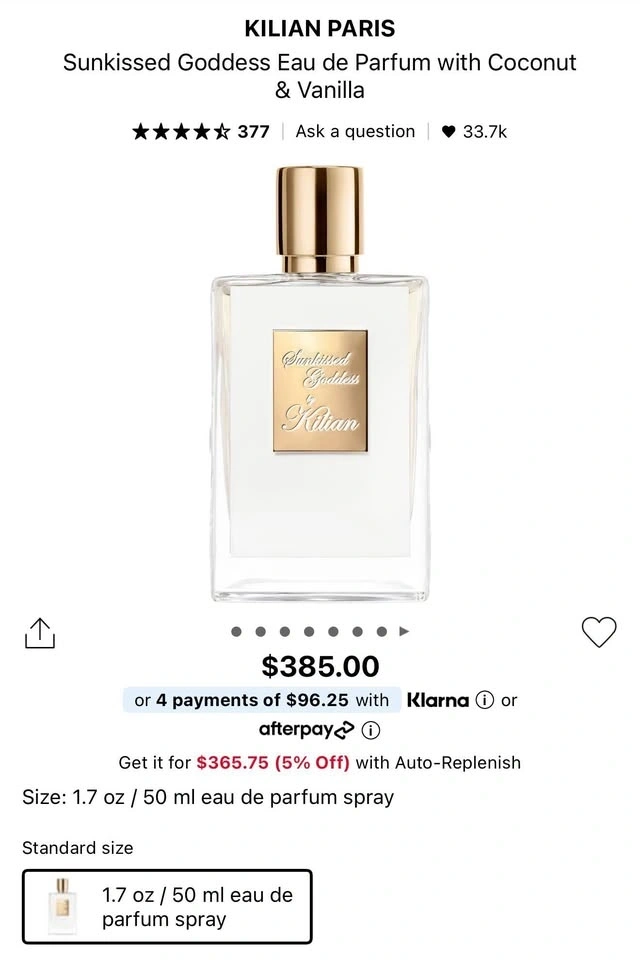The width and height of the screenshot is (640, 960).
Task: Play the video in image carousel
Action: click(405, 632)
